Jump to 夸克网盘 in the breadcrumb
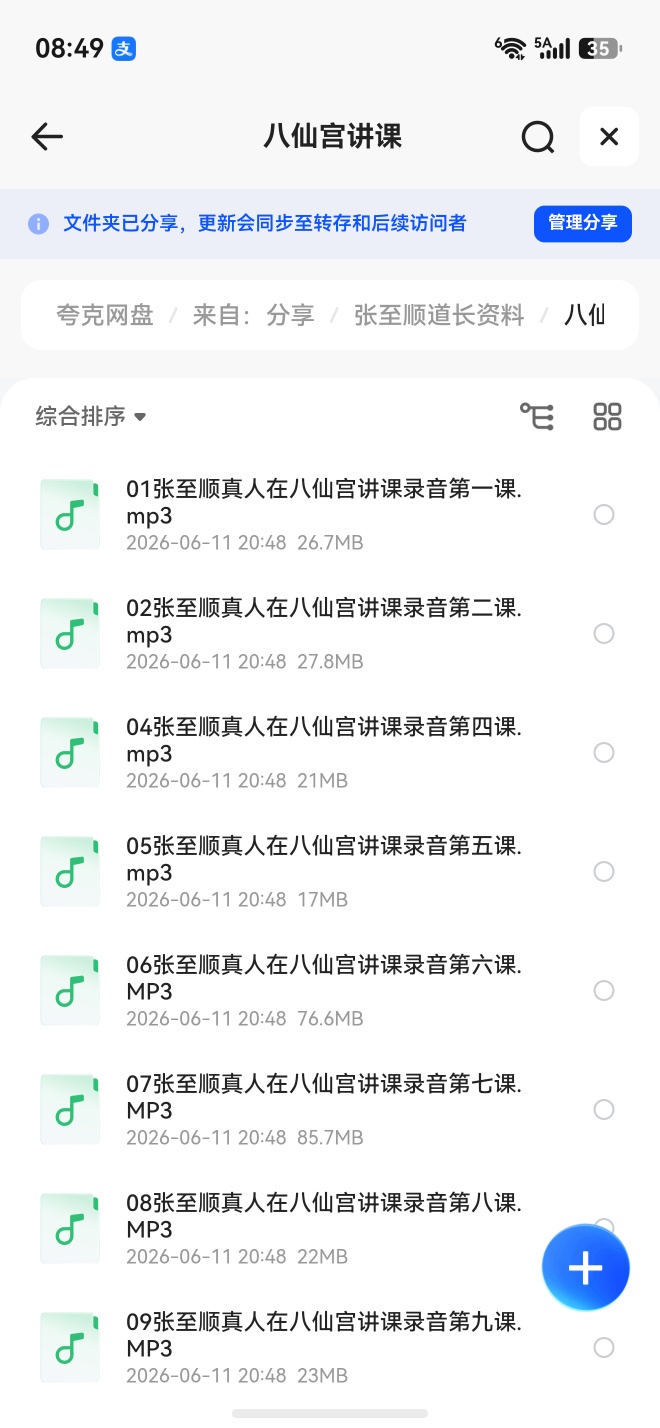 [105, 316]
